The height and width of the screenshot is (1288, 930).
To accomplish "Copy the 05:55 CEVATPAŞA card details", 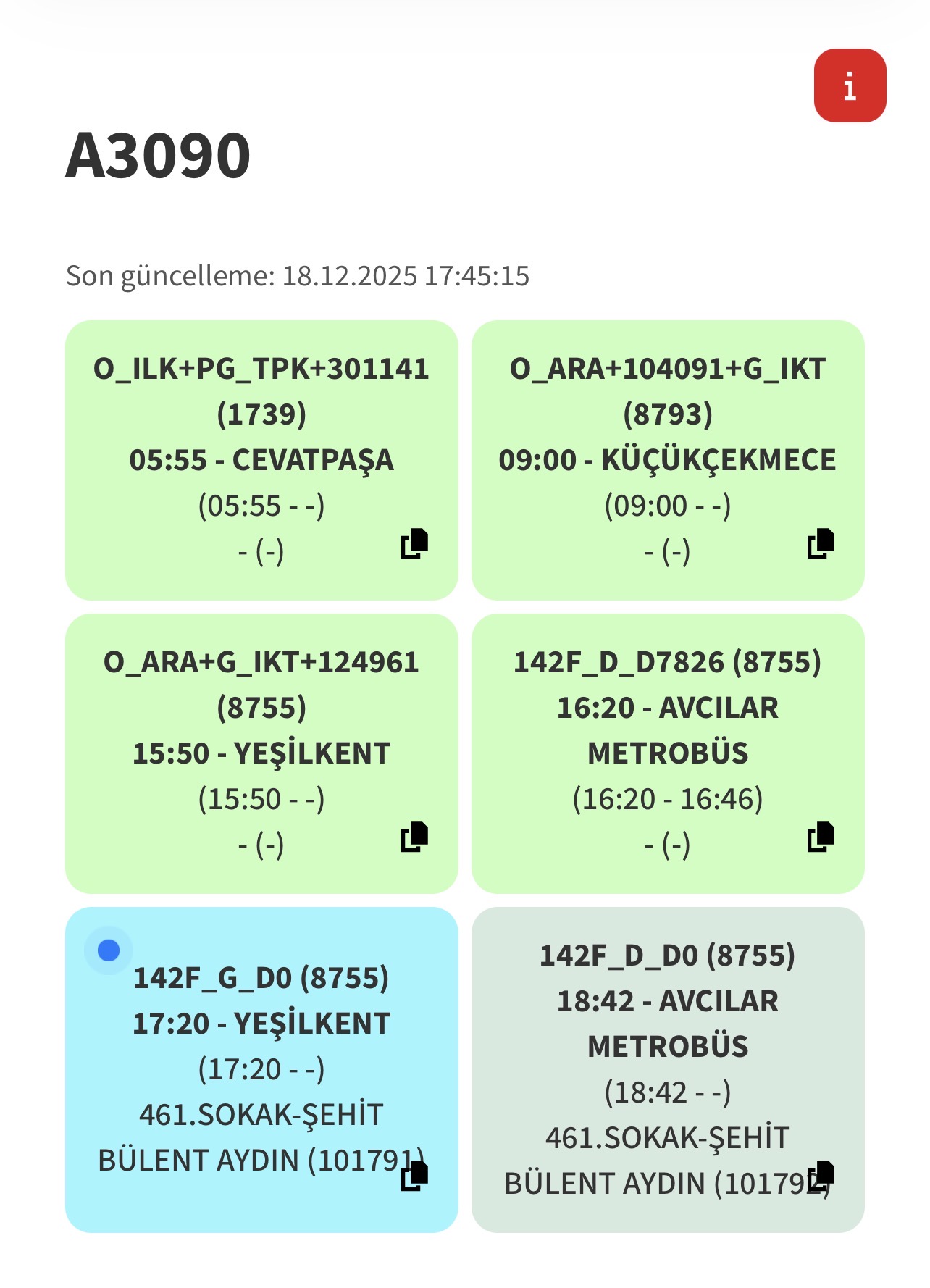I will tap(414, 543).
